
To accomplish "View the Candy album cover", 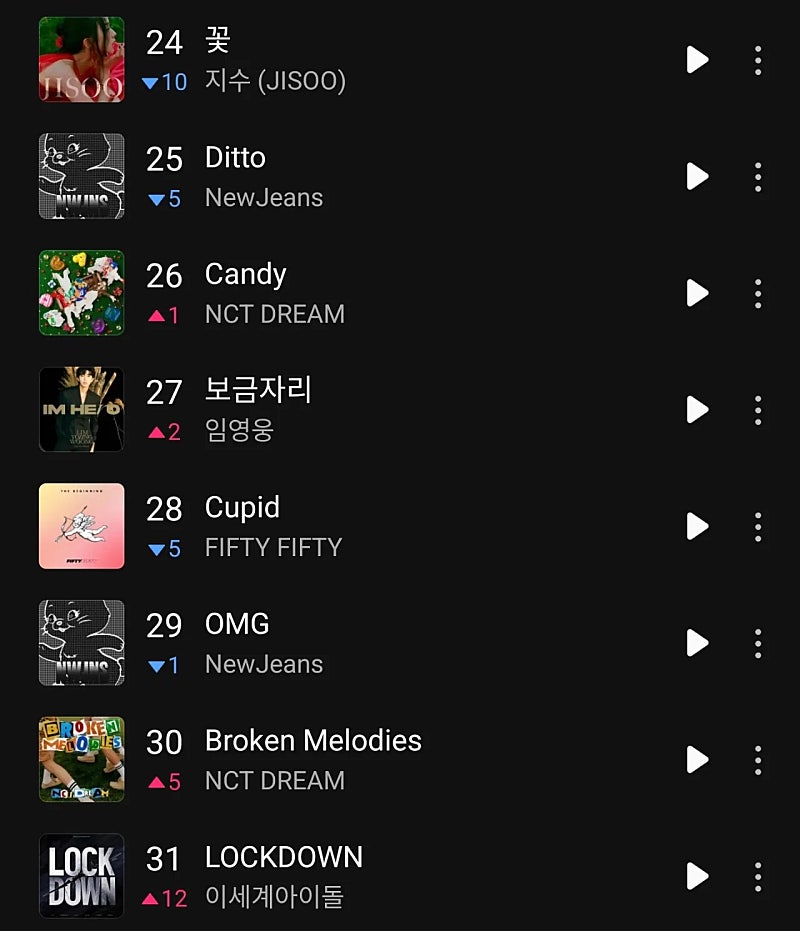I will [x=82, y=293].
